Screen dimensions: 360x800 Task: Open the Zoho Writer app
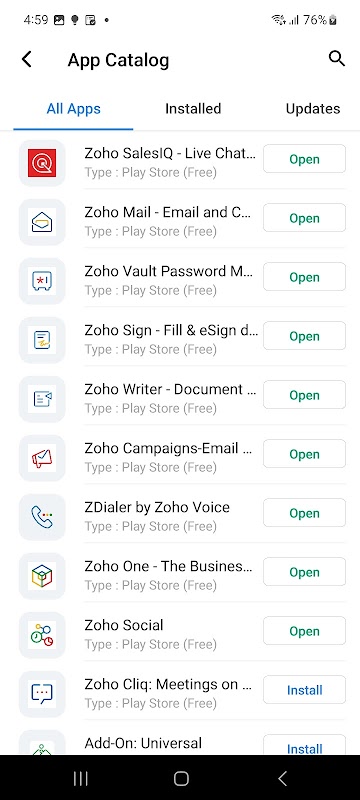(x=304, y=395)
